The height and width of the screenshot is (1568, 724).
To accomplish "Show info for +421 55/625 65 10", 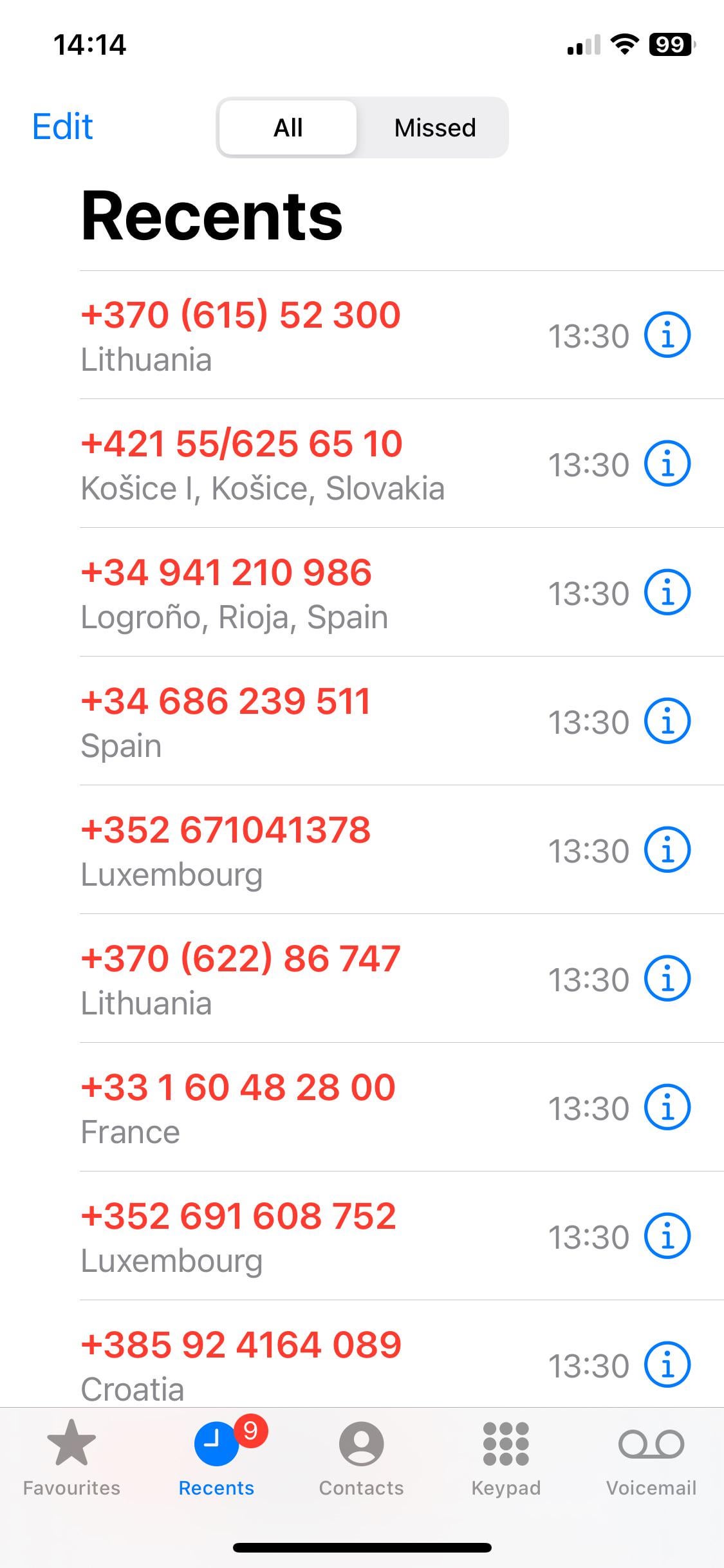I will click(667, 463).
